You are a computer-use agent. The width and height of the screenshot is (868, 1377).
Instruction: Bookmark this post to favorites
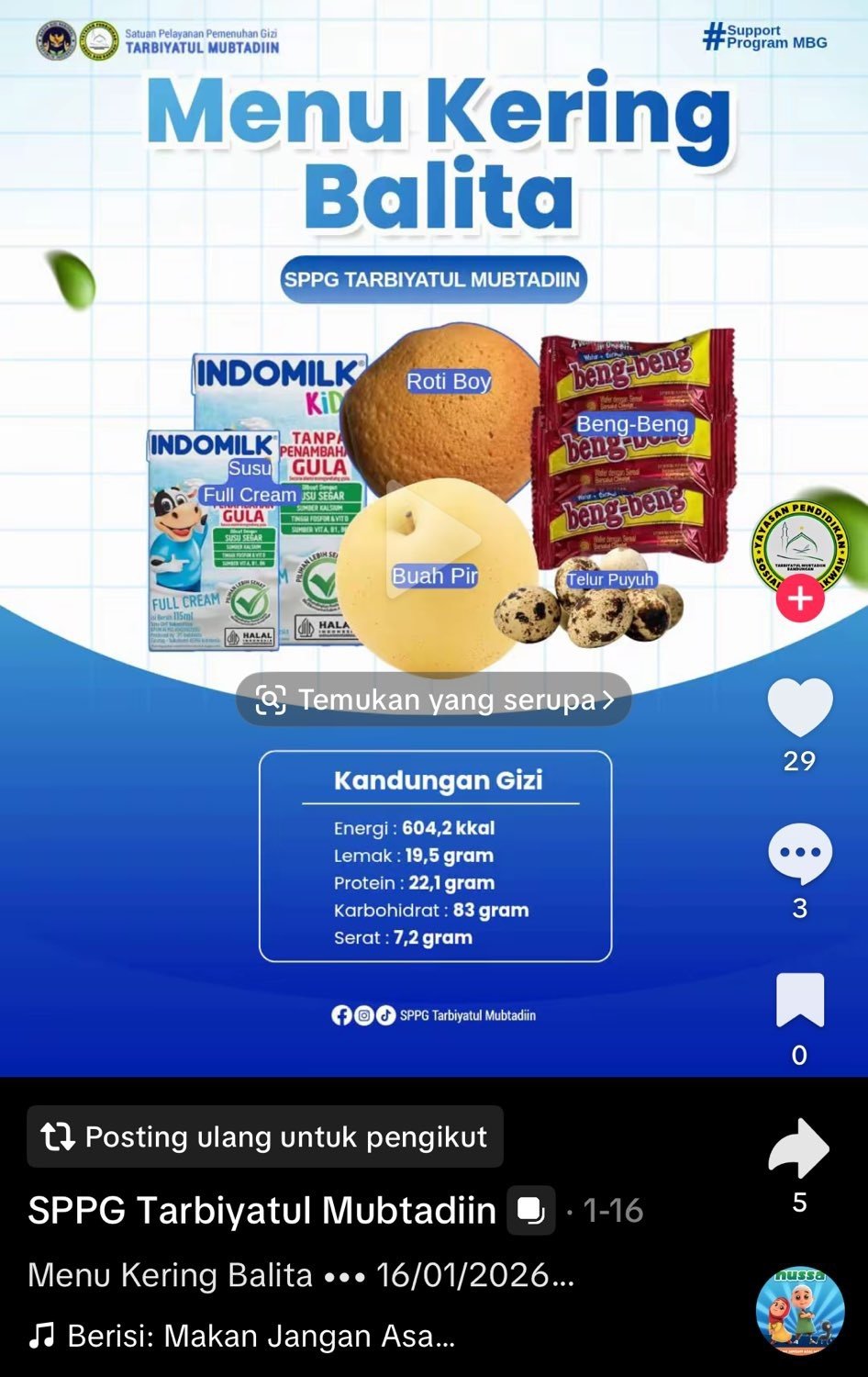800,1000
